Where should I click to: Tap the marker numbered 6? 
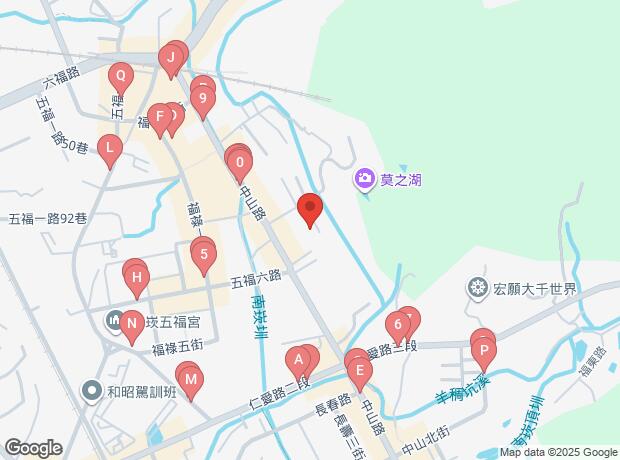[x=398, y=325]
